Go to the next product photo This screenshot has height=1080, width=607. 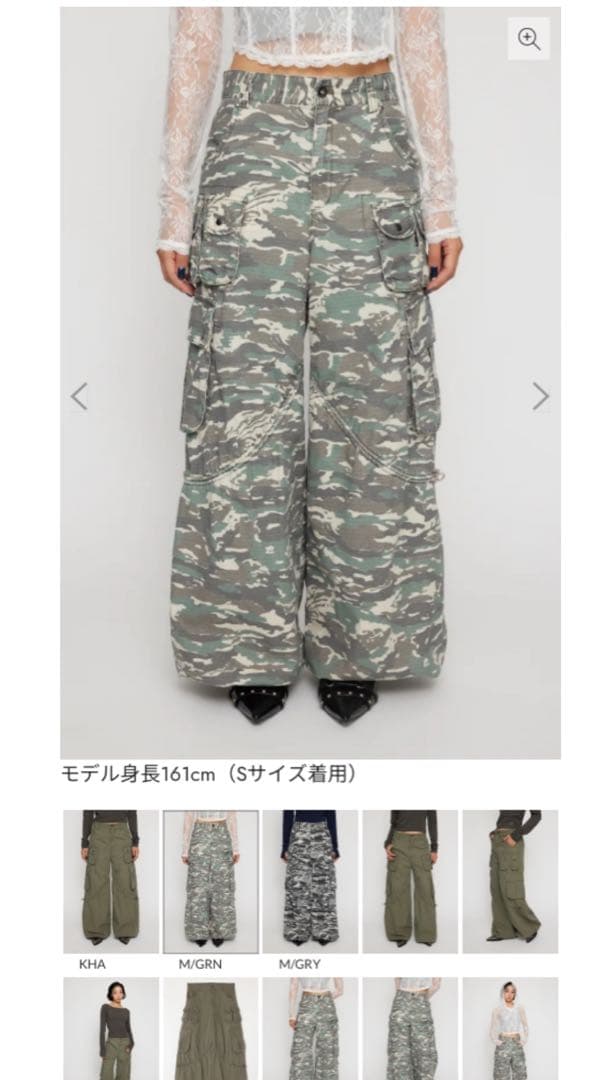click(x=540, y=396)
